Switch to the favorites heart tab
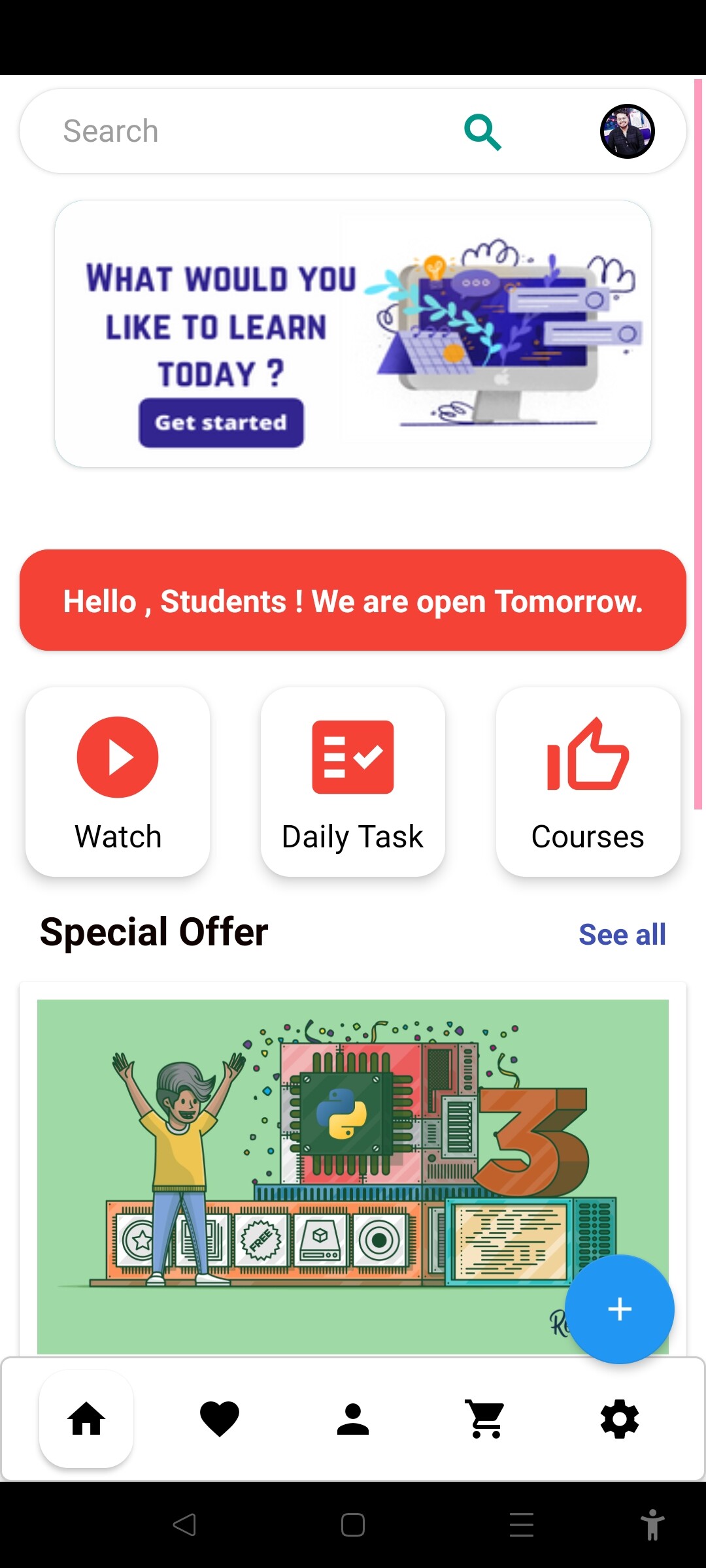 click(220, 1419)
